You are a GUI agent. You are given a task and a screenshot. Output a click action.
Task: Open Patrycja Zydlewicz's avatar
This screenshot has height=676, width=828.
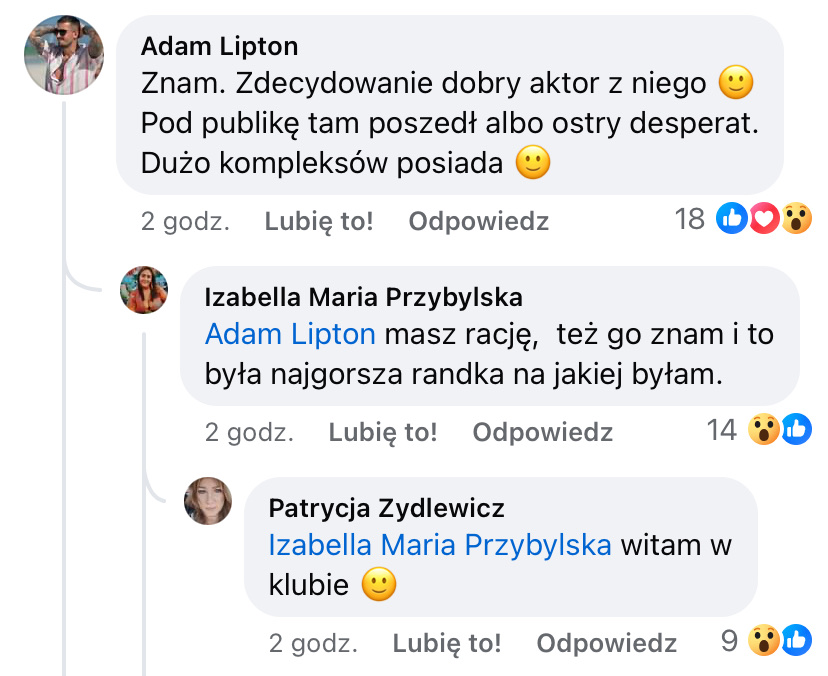[x=208, y=500]
